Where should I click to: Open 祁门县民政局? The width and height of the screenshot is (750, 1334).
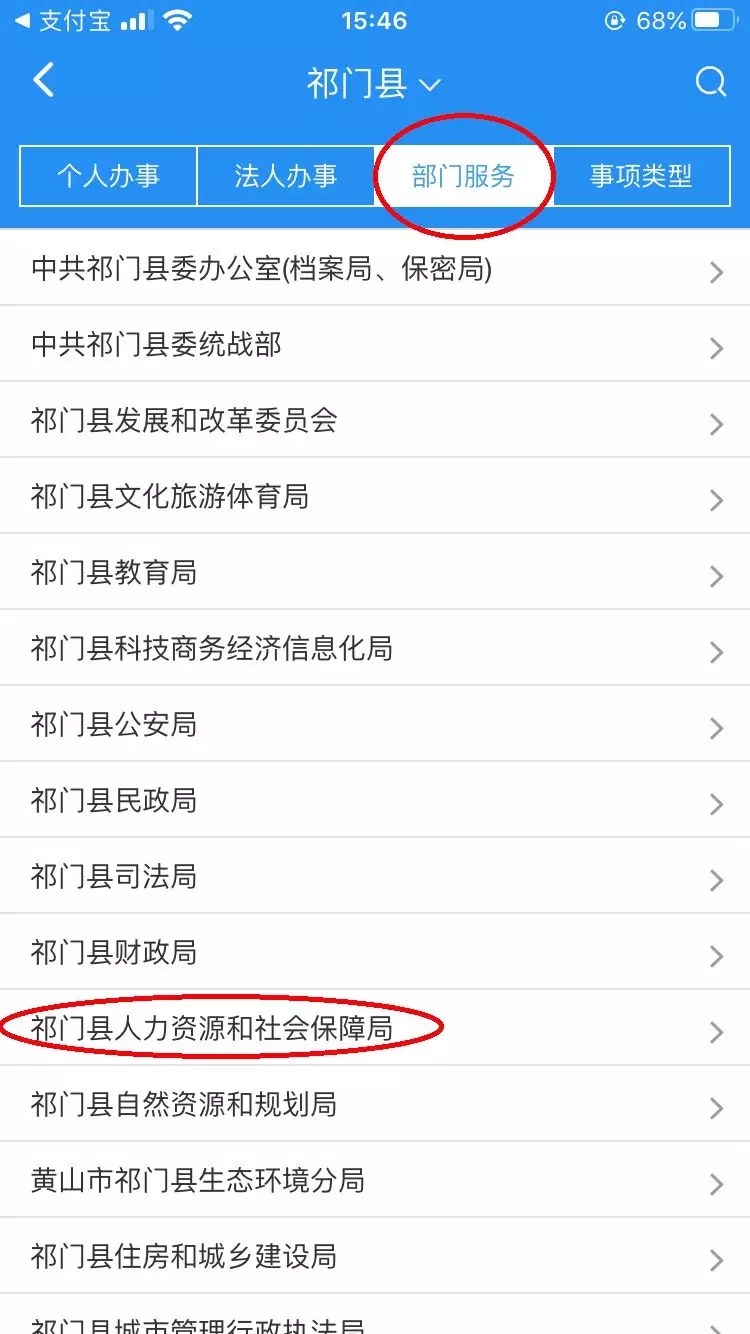(375, 800)
